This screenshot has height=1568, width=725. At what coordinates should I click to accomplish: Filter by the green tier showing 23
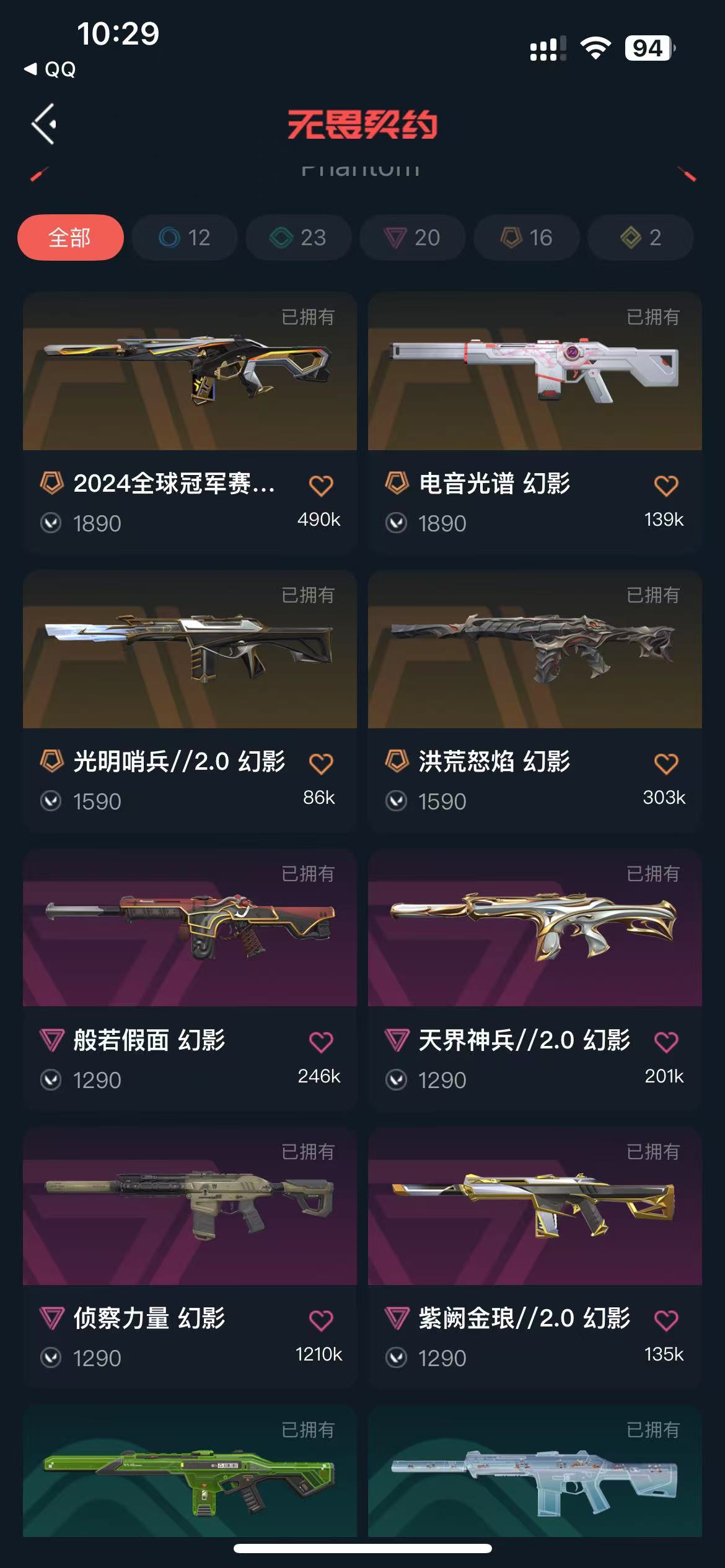[x=298, y=238]
